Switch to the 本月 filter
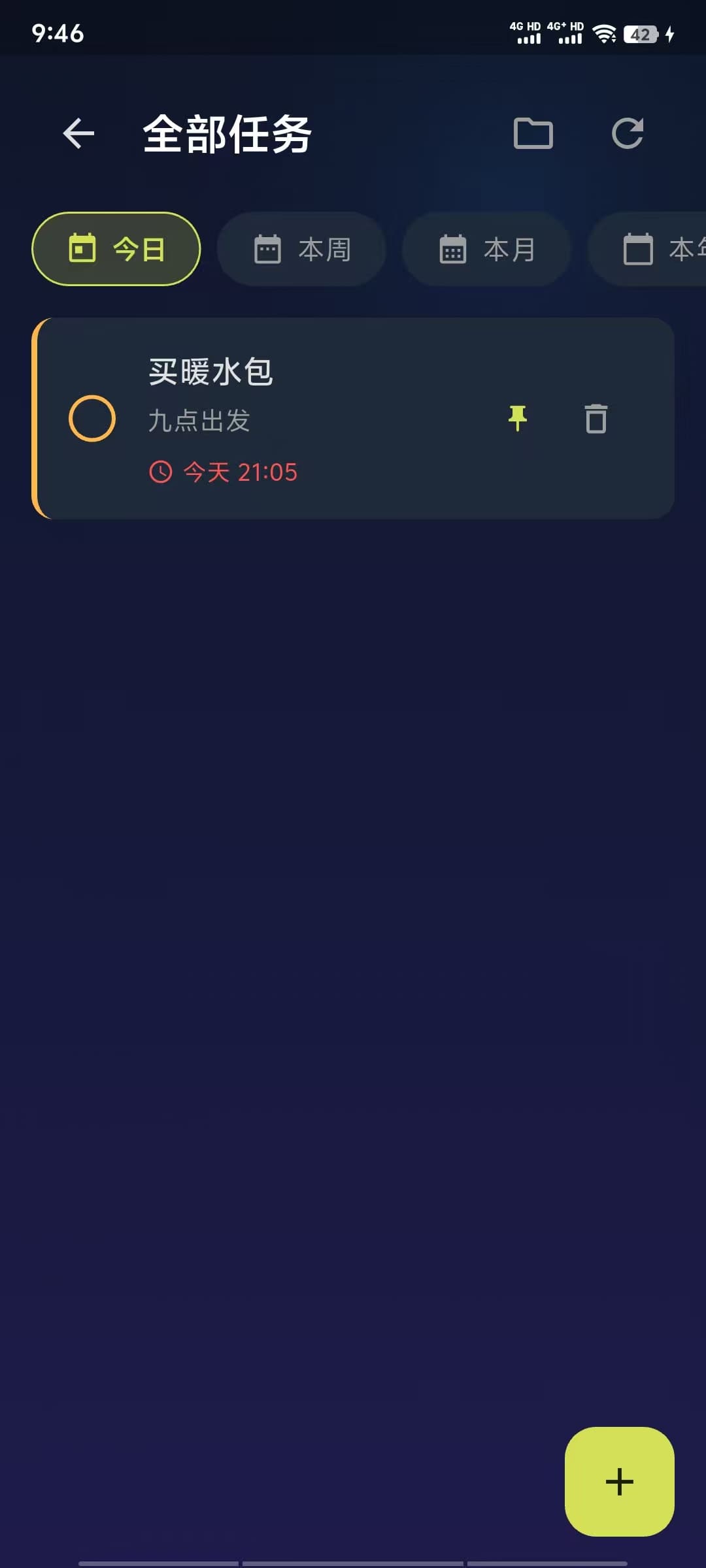Screen dimensions: 706x1568 (x=486, y=249)
